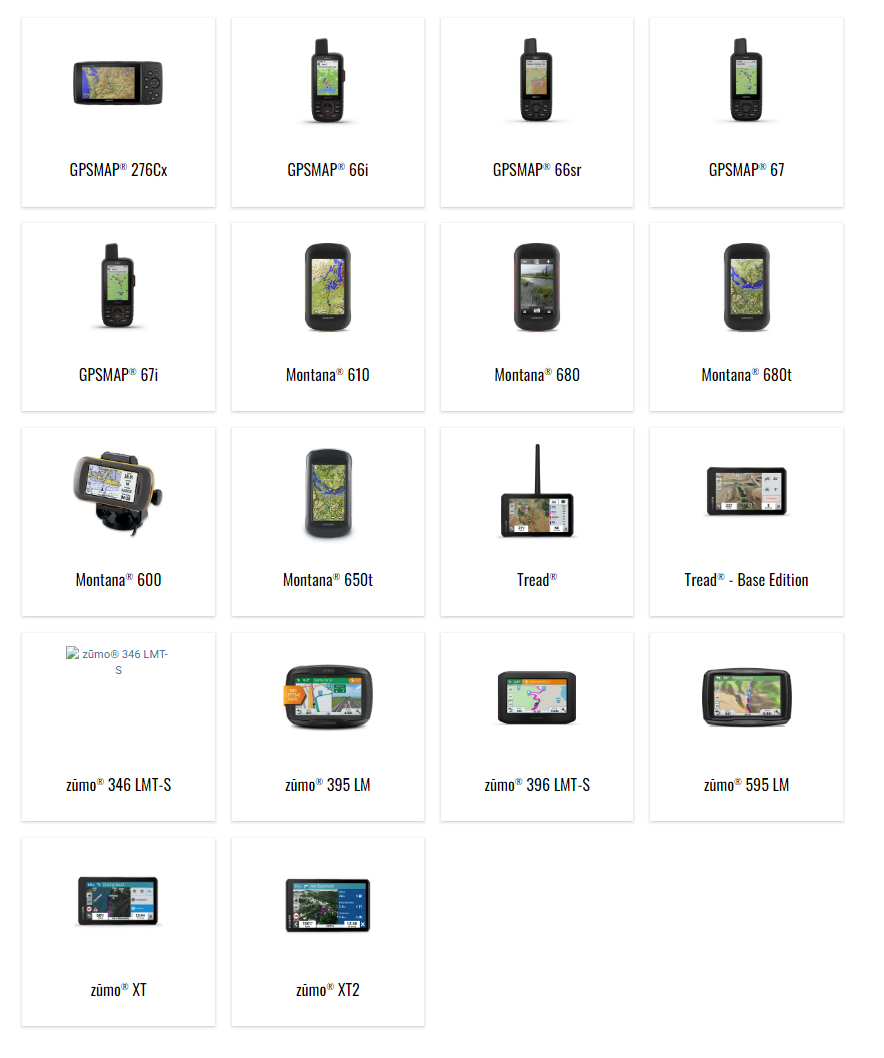Open the Tread product card

coord(537,522)
